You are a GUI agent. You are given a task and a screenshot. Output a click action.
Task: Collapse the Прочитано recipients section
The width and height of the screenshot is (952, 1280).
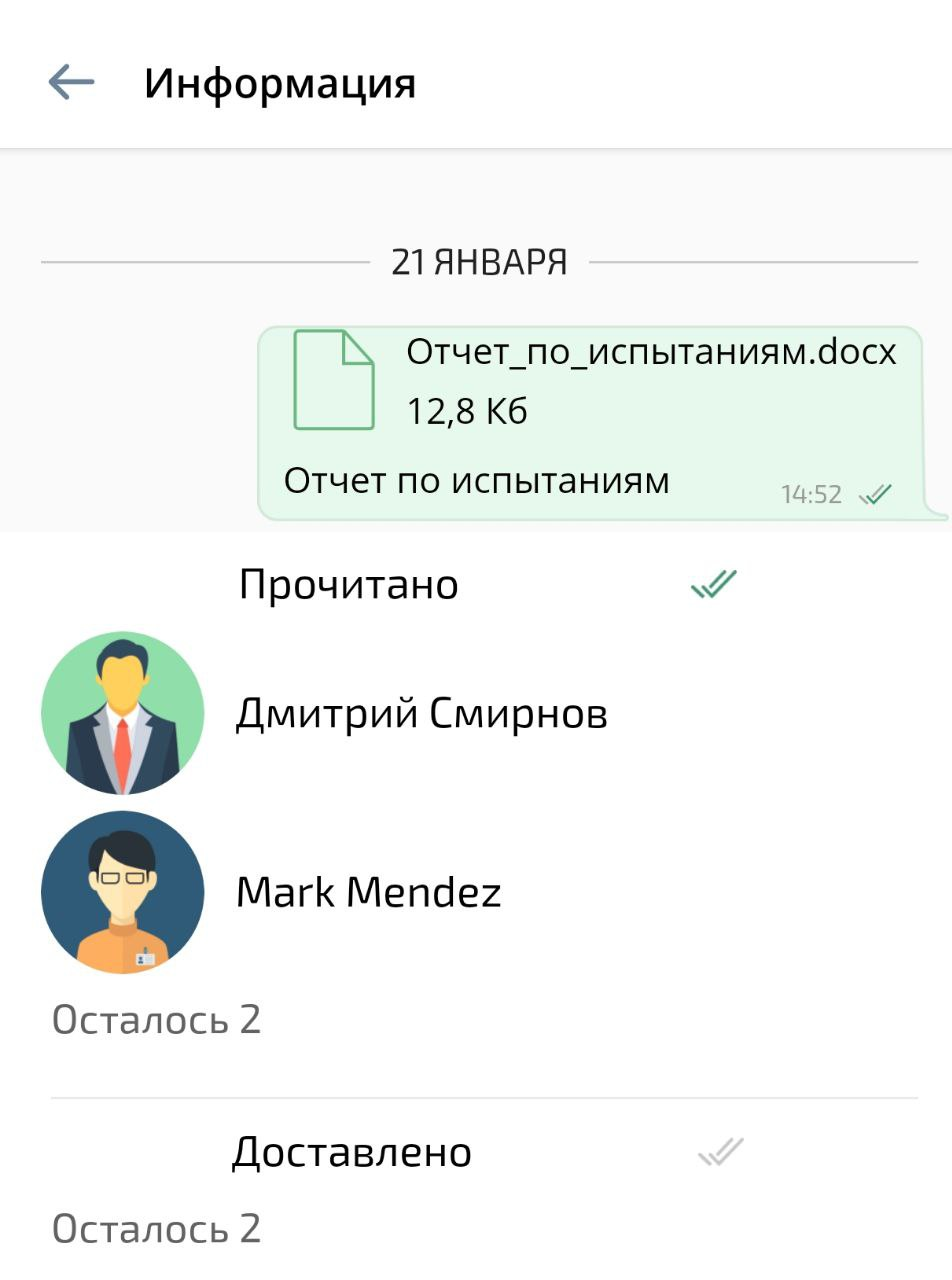tap(347, 583)
